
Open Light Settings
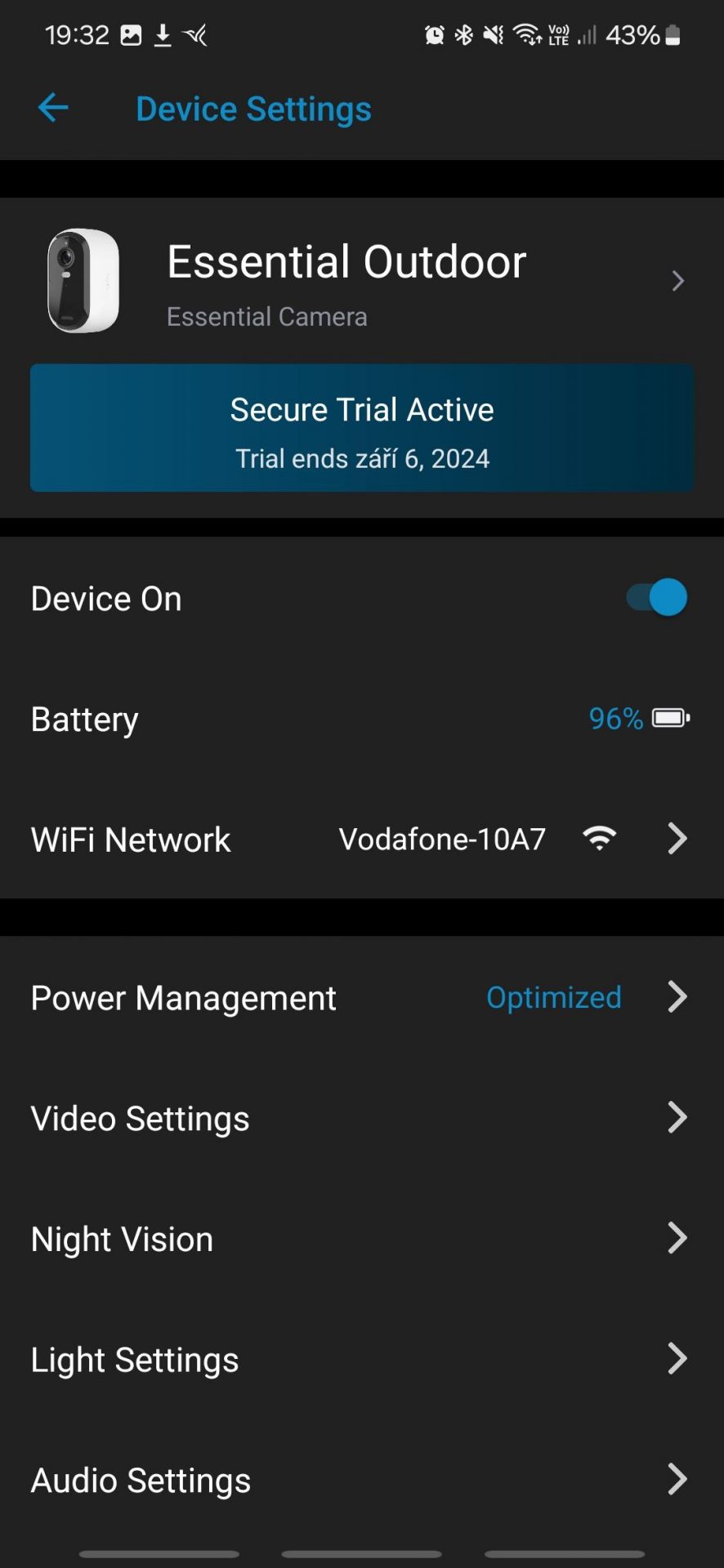(x=362, y=1360)
